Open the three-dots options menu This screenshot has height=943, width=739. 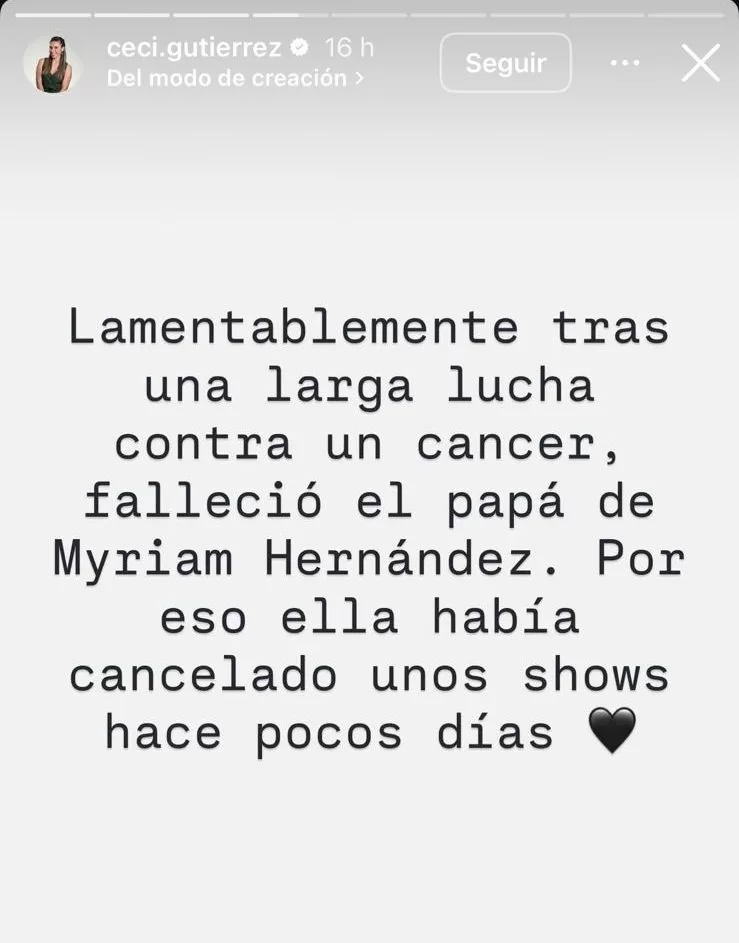(625, 62)
